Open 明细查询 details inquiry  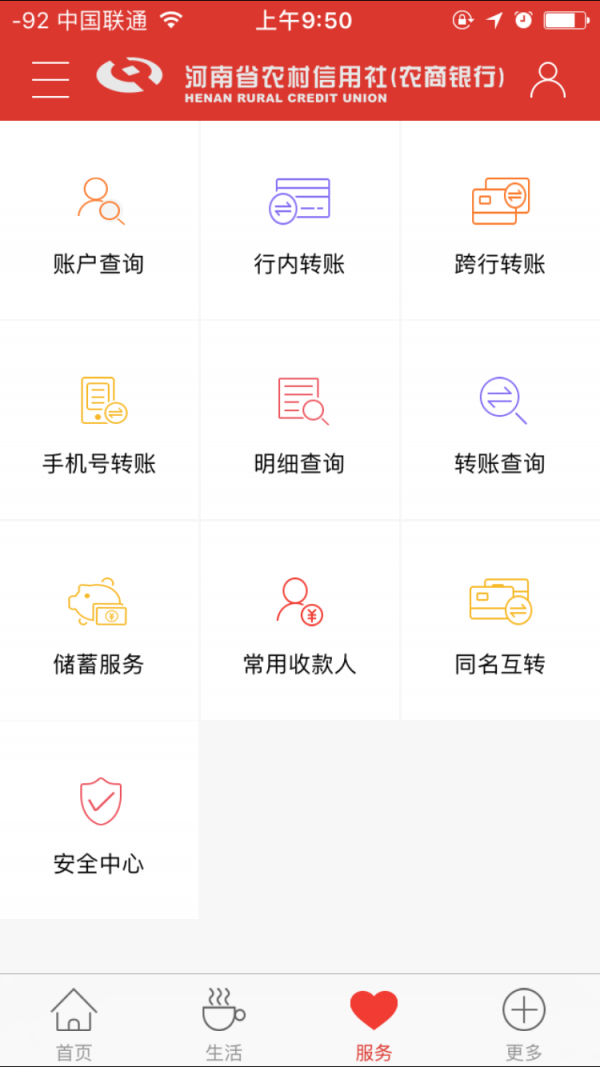point(299,421)
